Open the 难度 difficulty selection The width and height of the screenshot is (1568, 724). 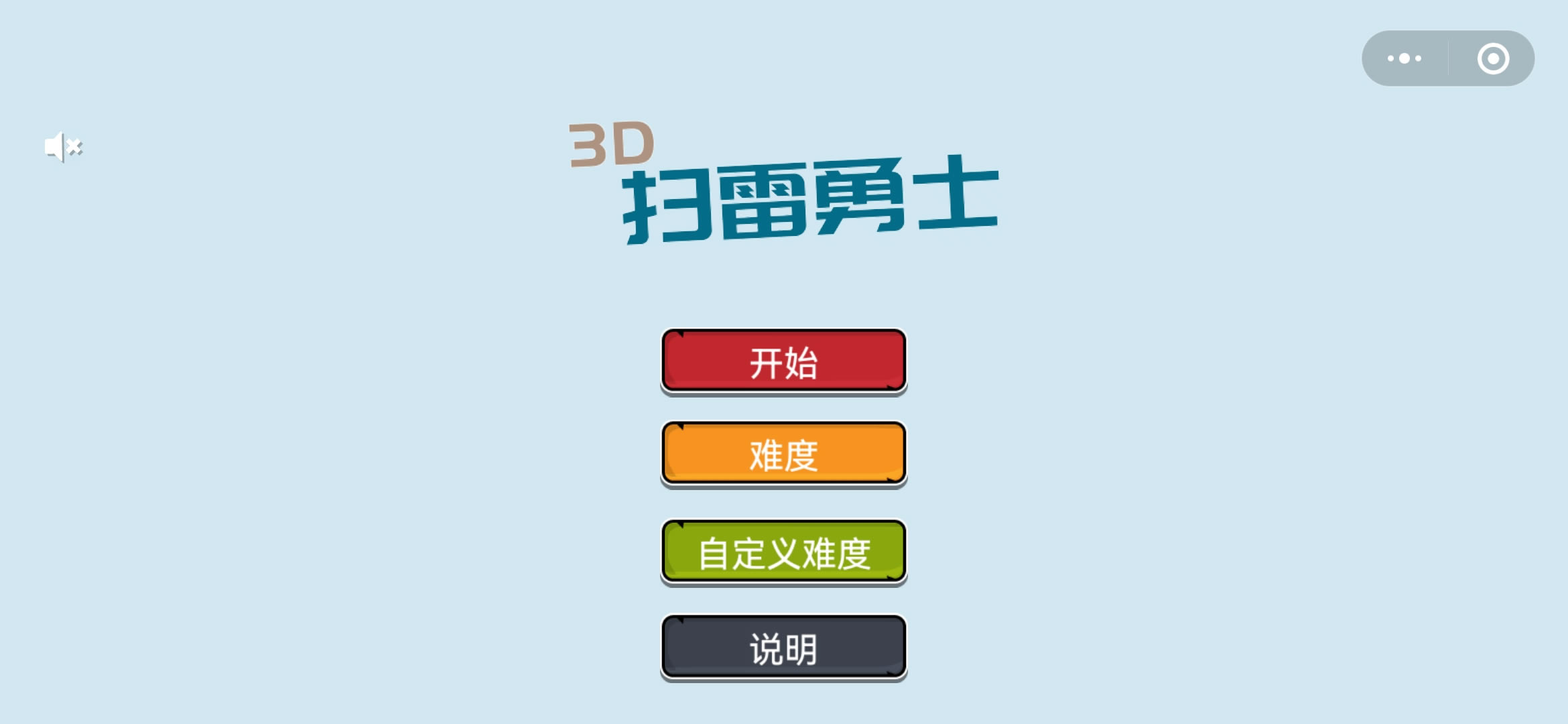click(783, 454)
